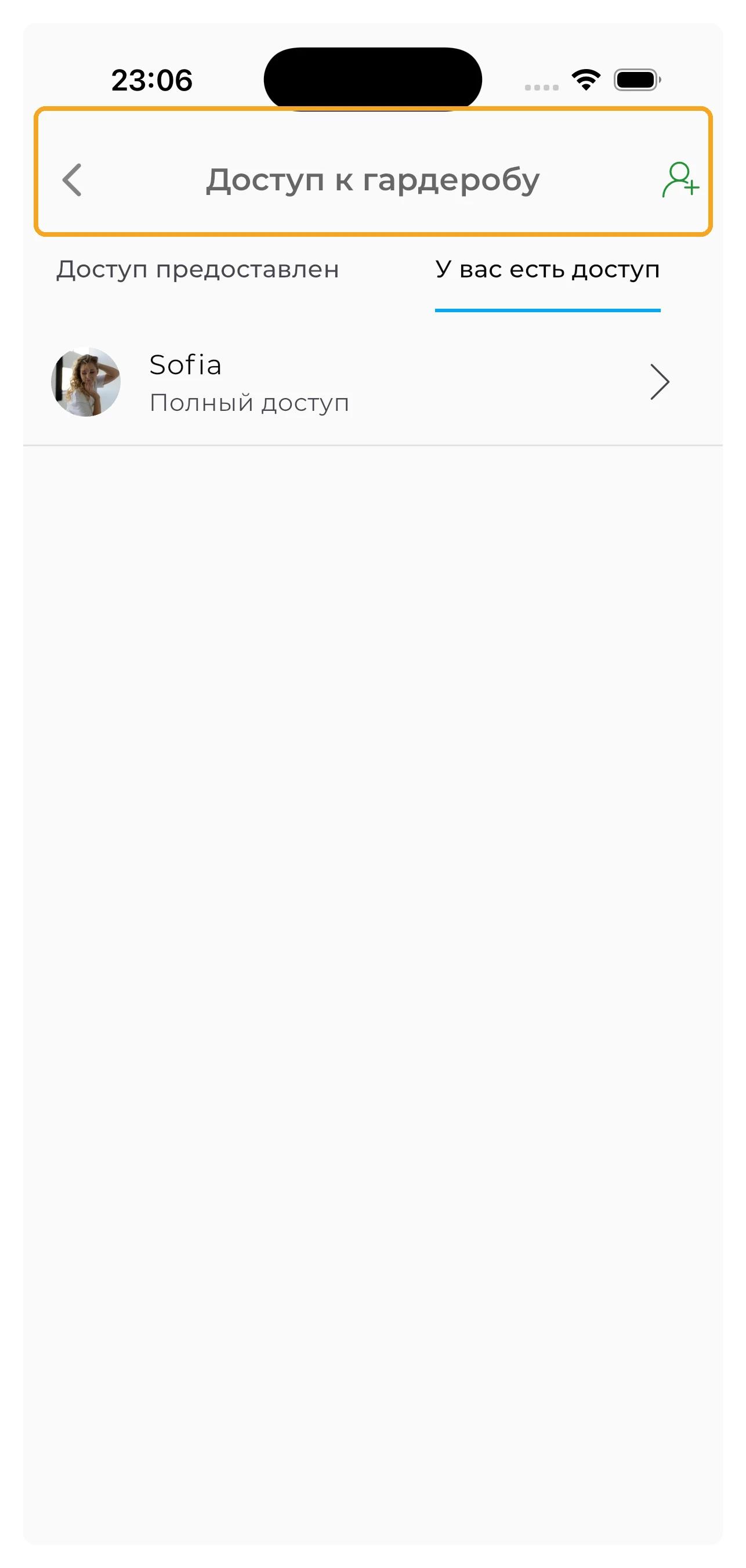Tap the add user icon

pyautogui.click(x=680, y=179)
